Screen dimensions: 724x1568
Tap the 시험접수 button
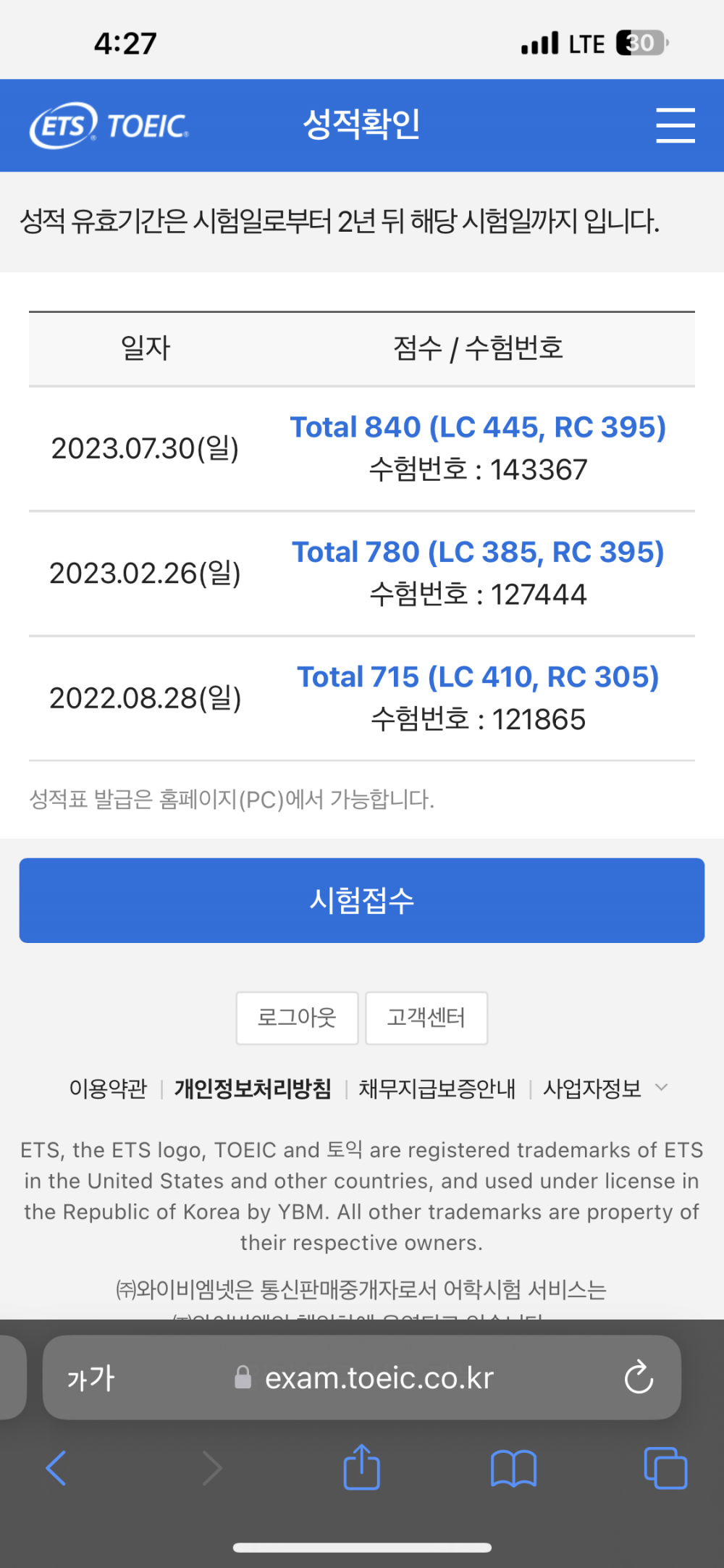pyautogui.click(x=362, y=900)
